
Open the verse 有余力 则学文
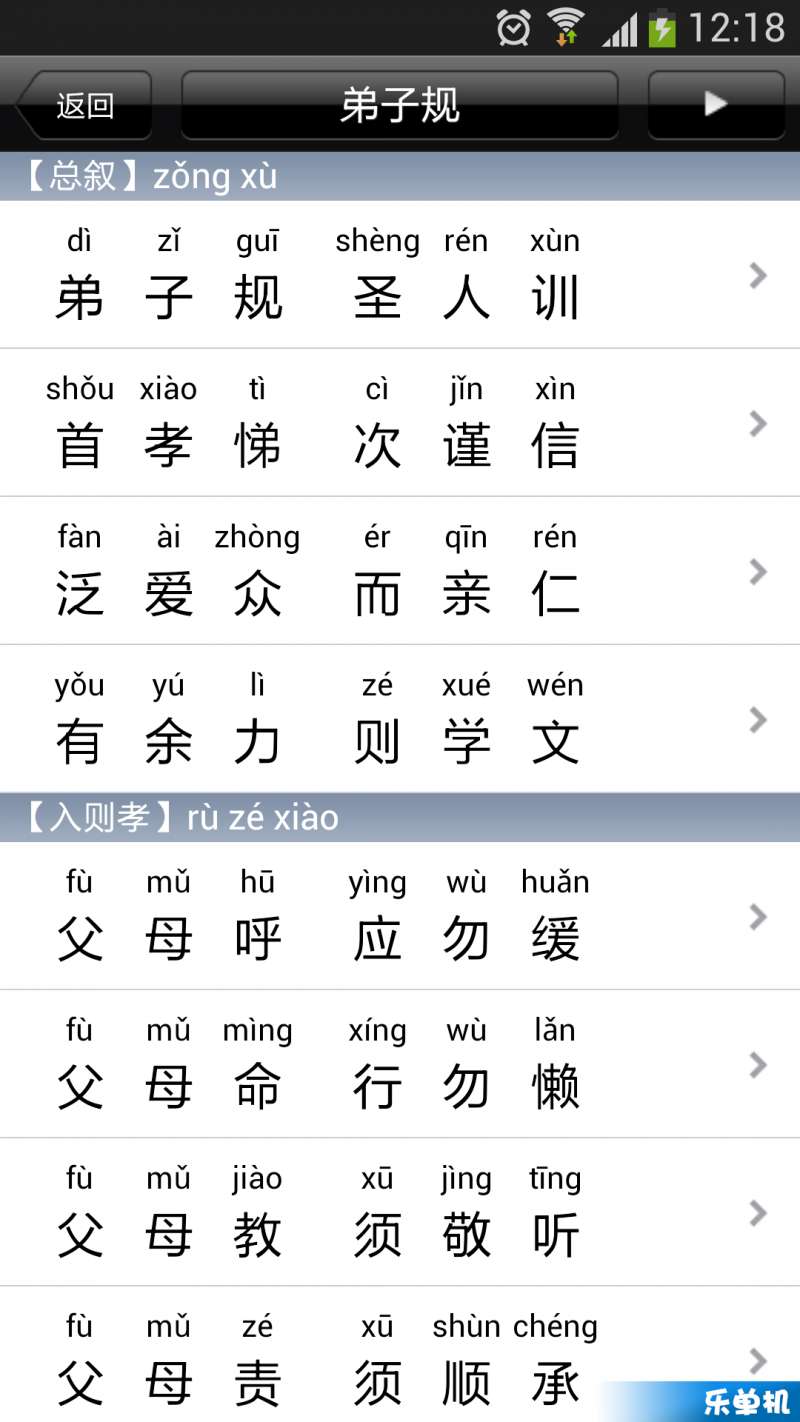point(400,719)
